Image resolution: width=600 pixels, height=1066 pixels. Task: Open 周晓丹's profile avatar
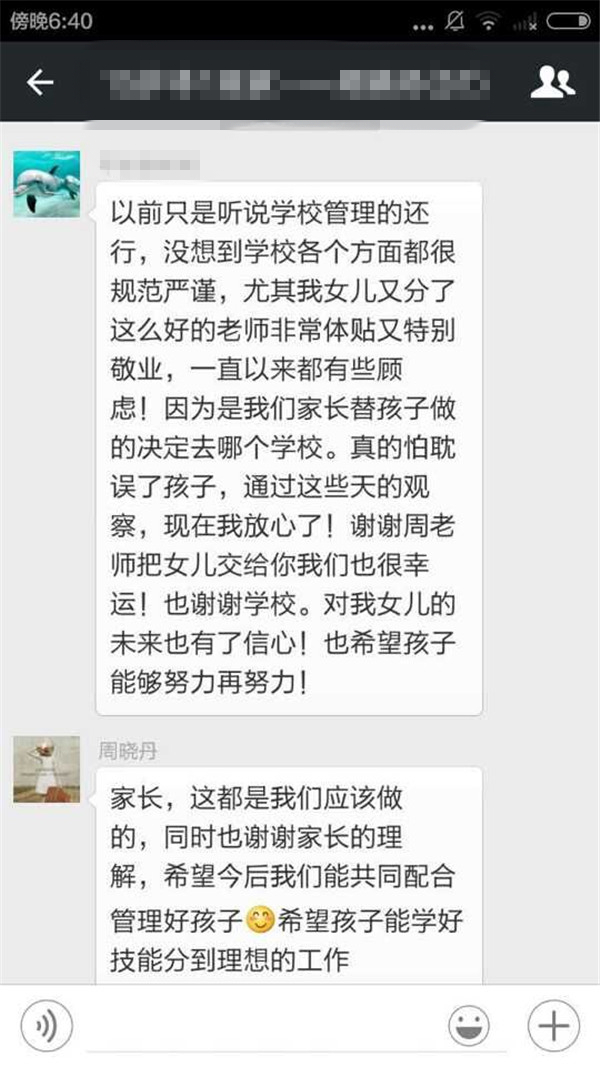[x=47, y=769]
